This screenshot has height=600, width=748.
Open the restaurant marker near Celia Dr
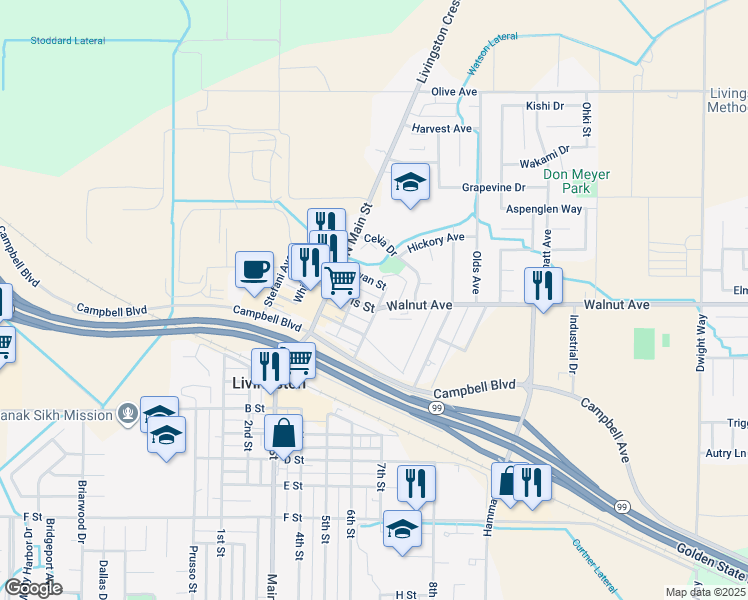pos(326,225)
